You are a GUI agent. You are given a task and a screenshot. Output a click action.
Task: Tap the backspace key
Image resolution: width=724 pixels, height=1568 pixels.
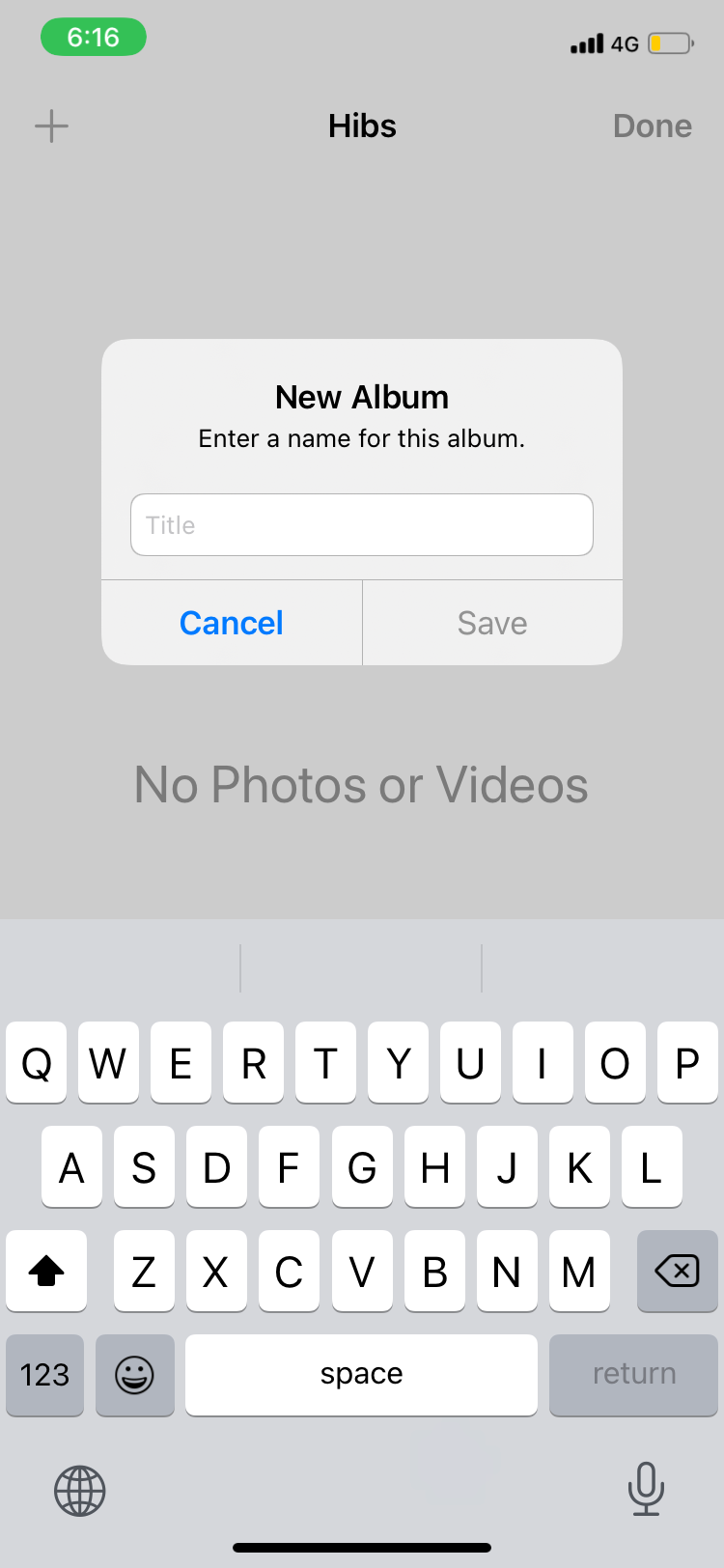[x=677, y=1272]
